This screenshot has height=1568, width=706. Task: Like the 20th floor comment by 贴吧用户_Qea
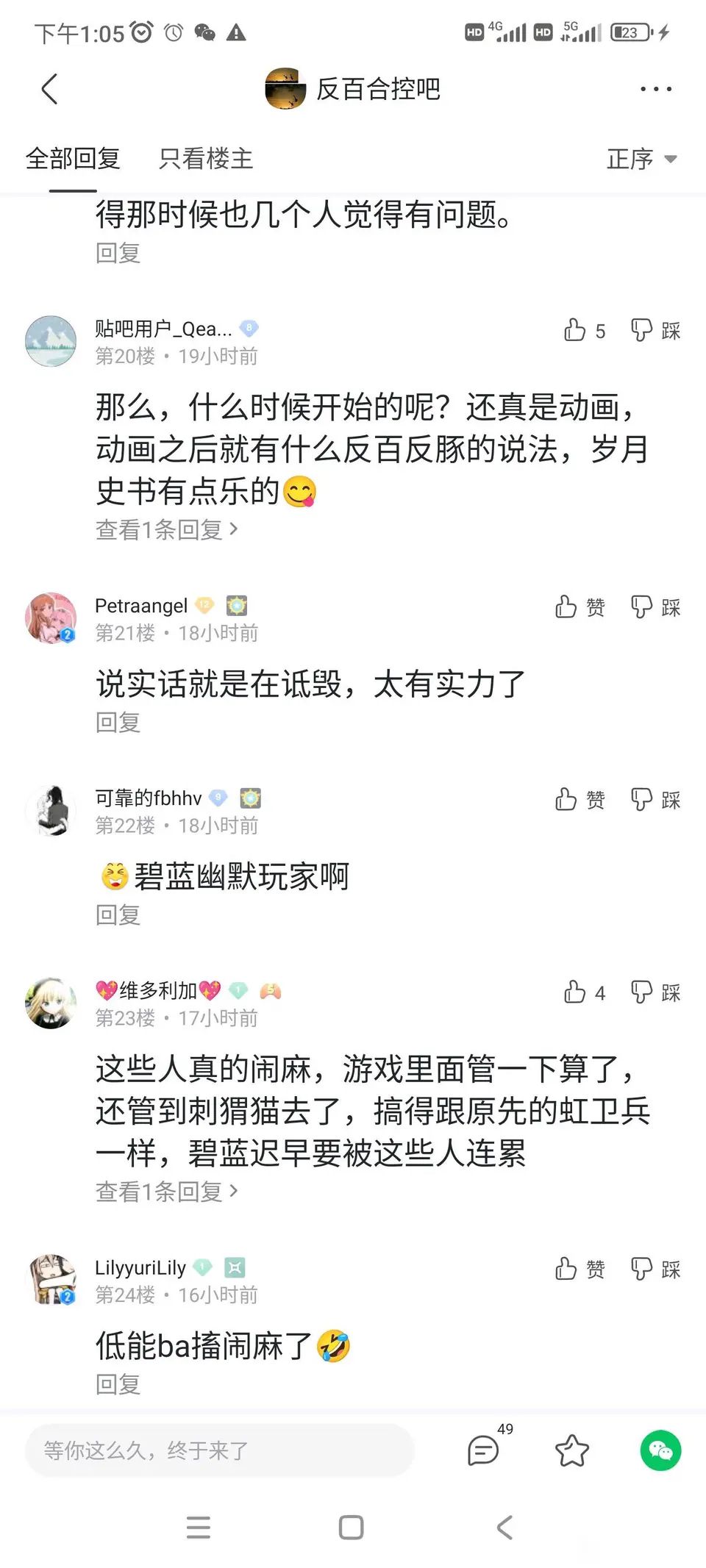tap(576, 330)
